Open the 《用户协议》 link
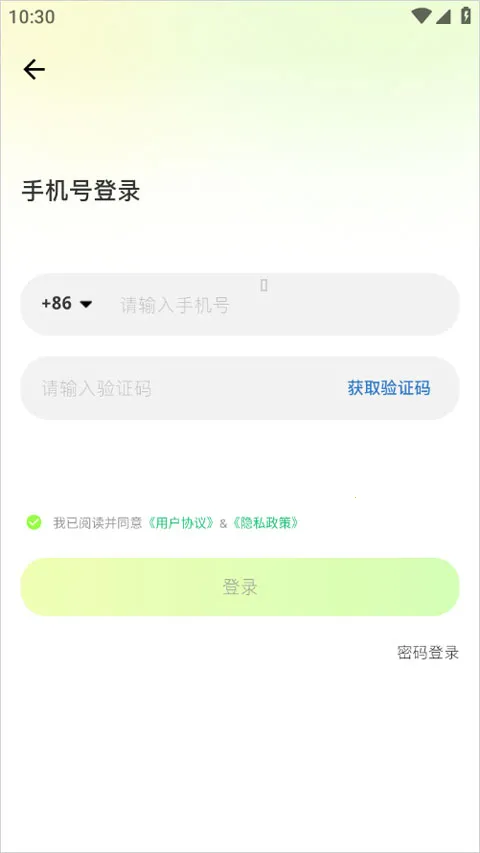 [182, 523]
